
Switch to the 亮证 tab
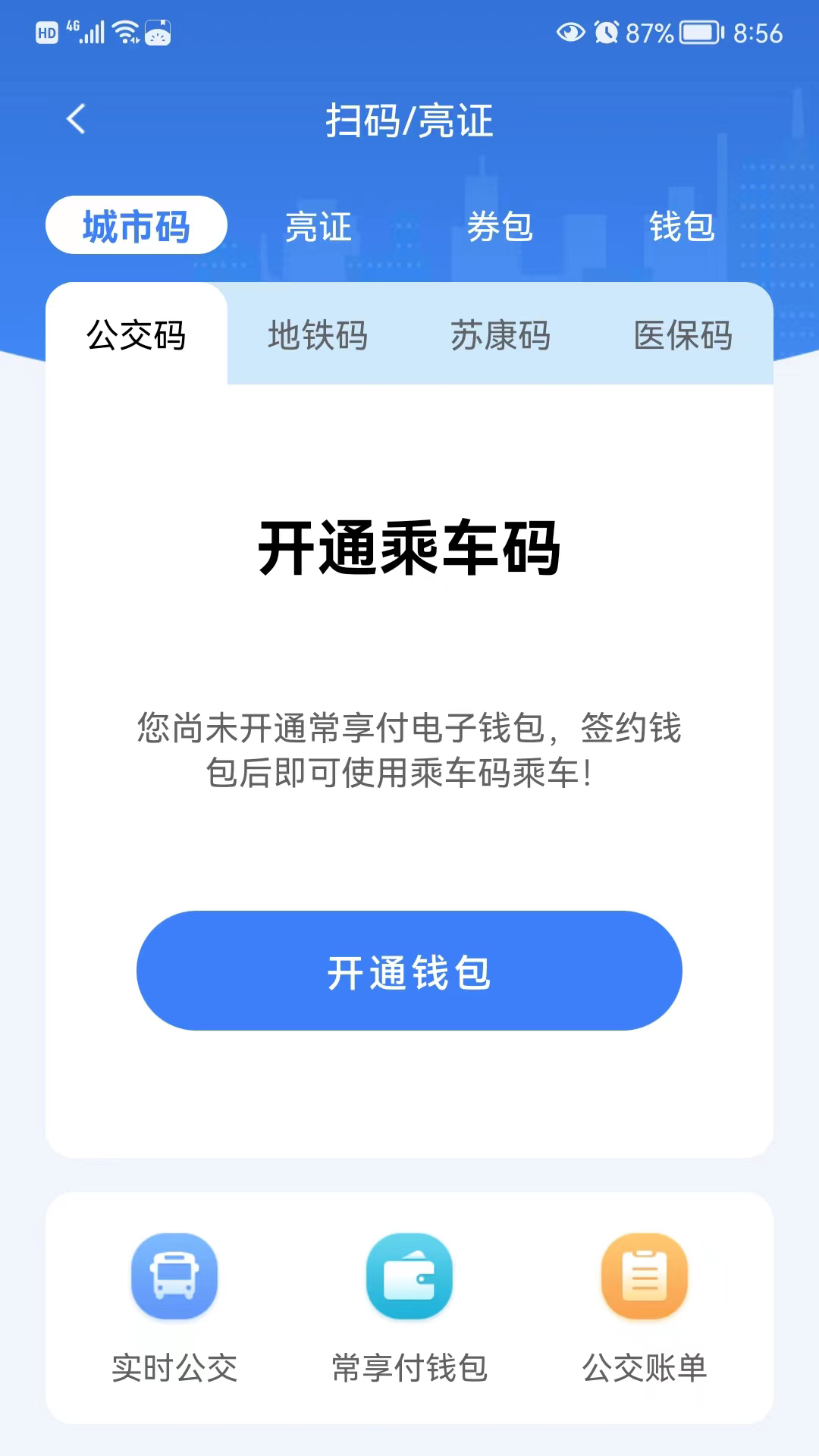click(317, 226)
